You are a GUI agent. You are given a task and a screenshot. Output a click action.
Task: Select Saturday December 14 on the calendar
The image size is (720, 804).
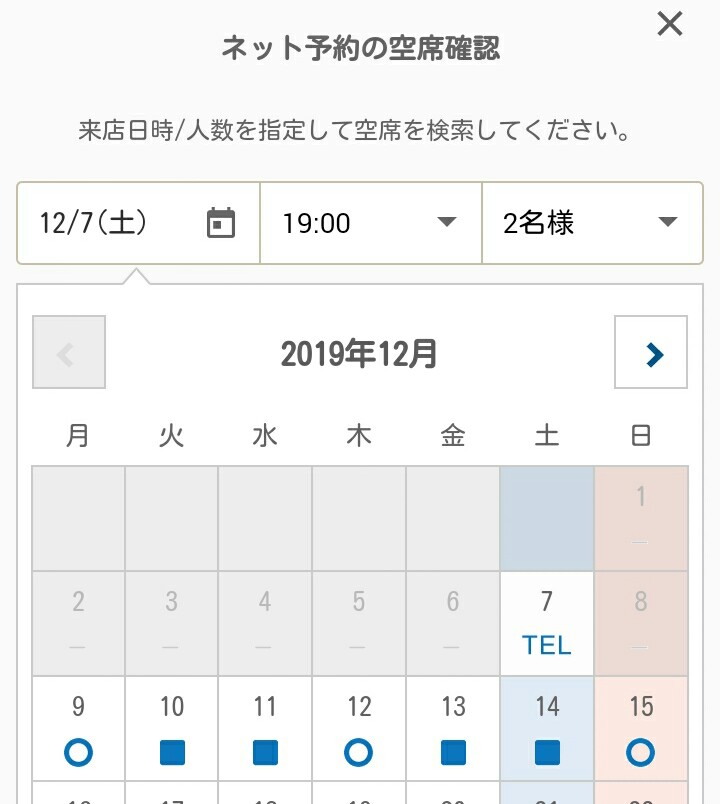pos(546,727)
